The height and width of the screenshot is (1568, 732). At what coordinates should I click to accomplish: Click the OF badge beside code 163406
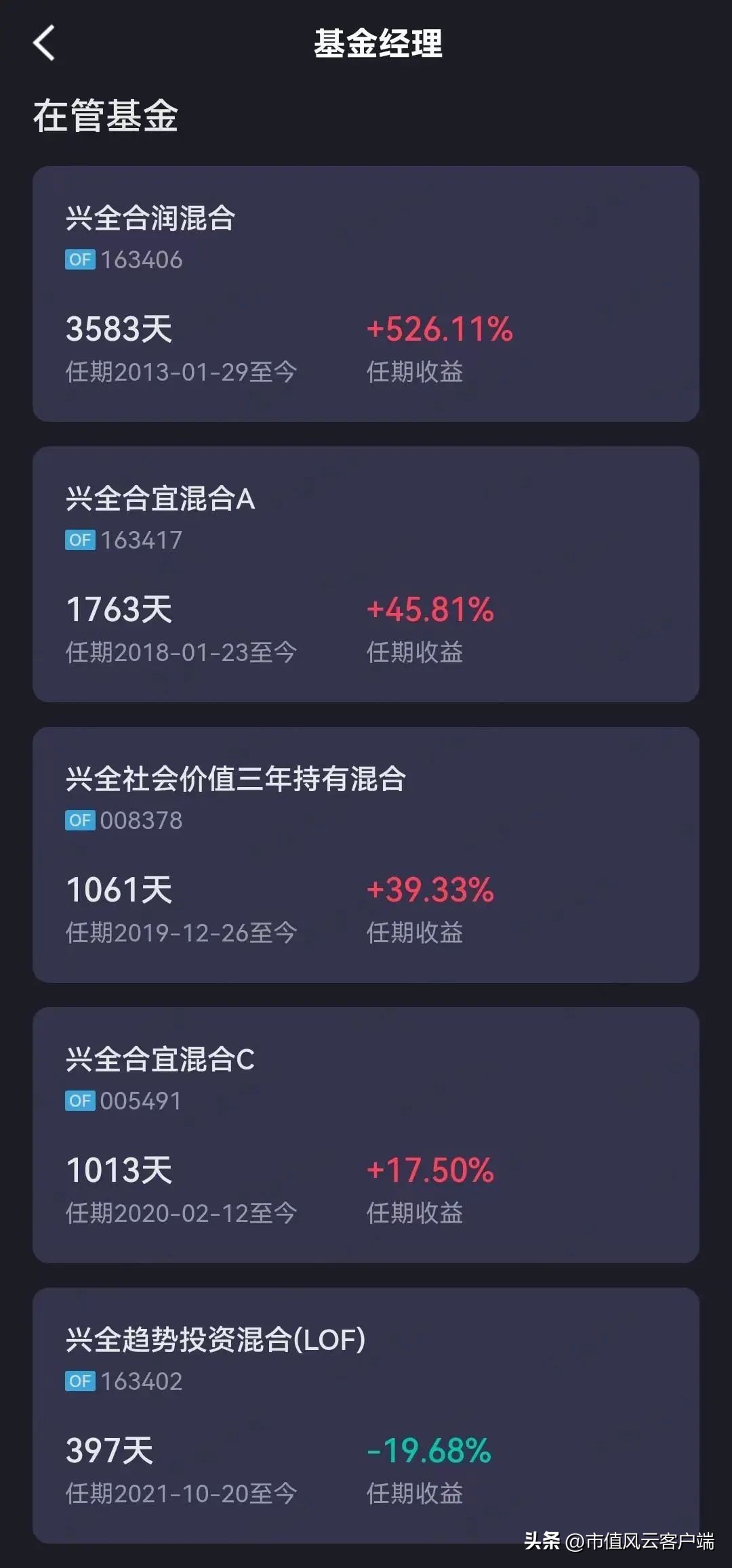pyautogui.click(x=81, y=258)
